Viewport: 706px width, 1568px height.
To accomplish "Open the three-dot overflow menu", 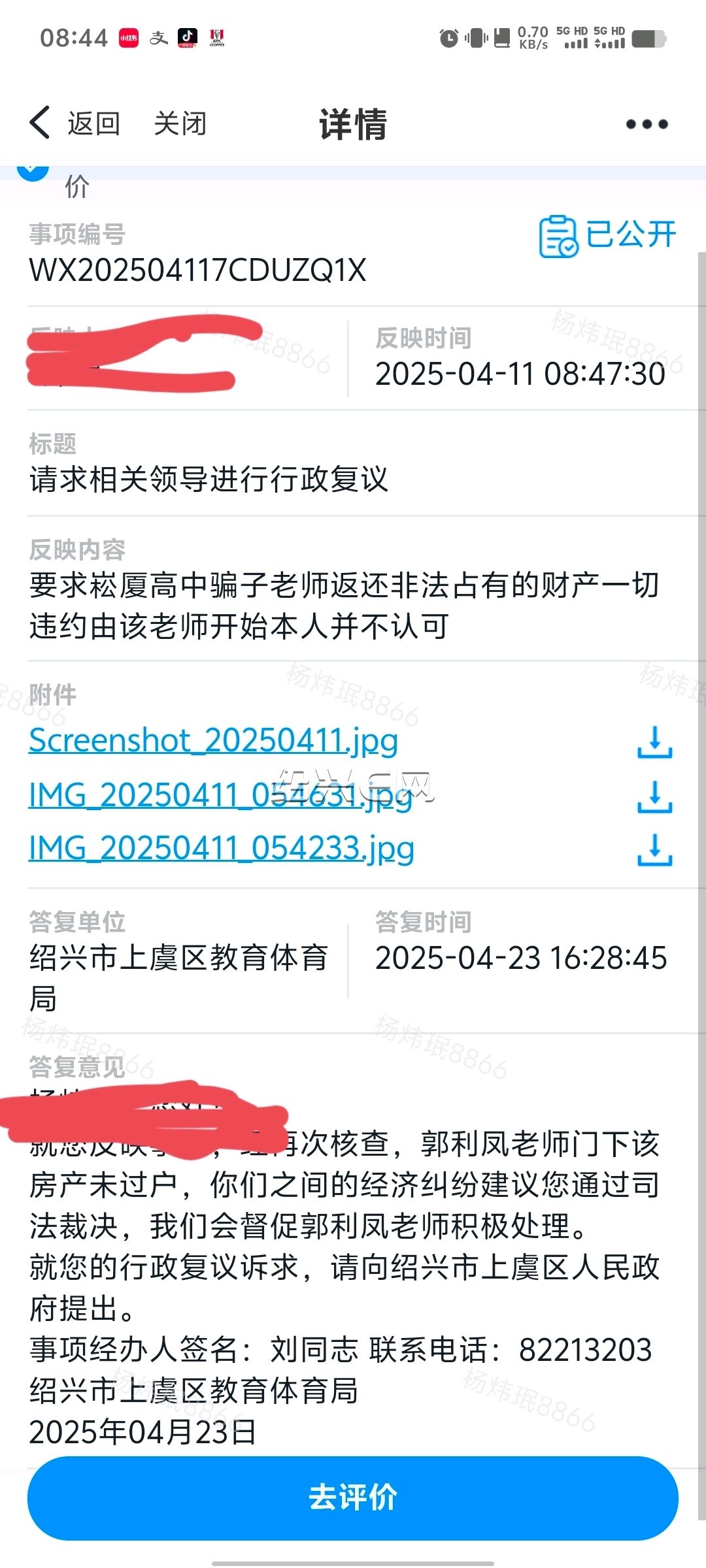I will point(647,124).
